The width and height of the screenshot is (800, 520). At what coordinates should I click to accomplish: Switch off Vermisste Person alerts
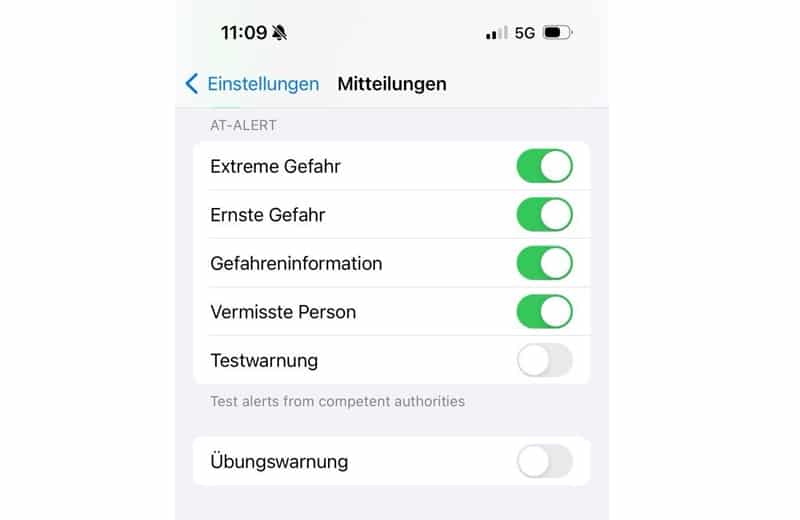coord(544,311)
